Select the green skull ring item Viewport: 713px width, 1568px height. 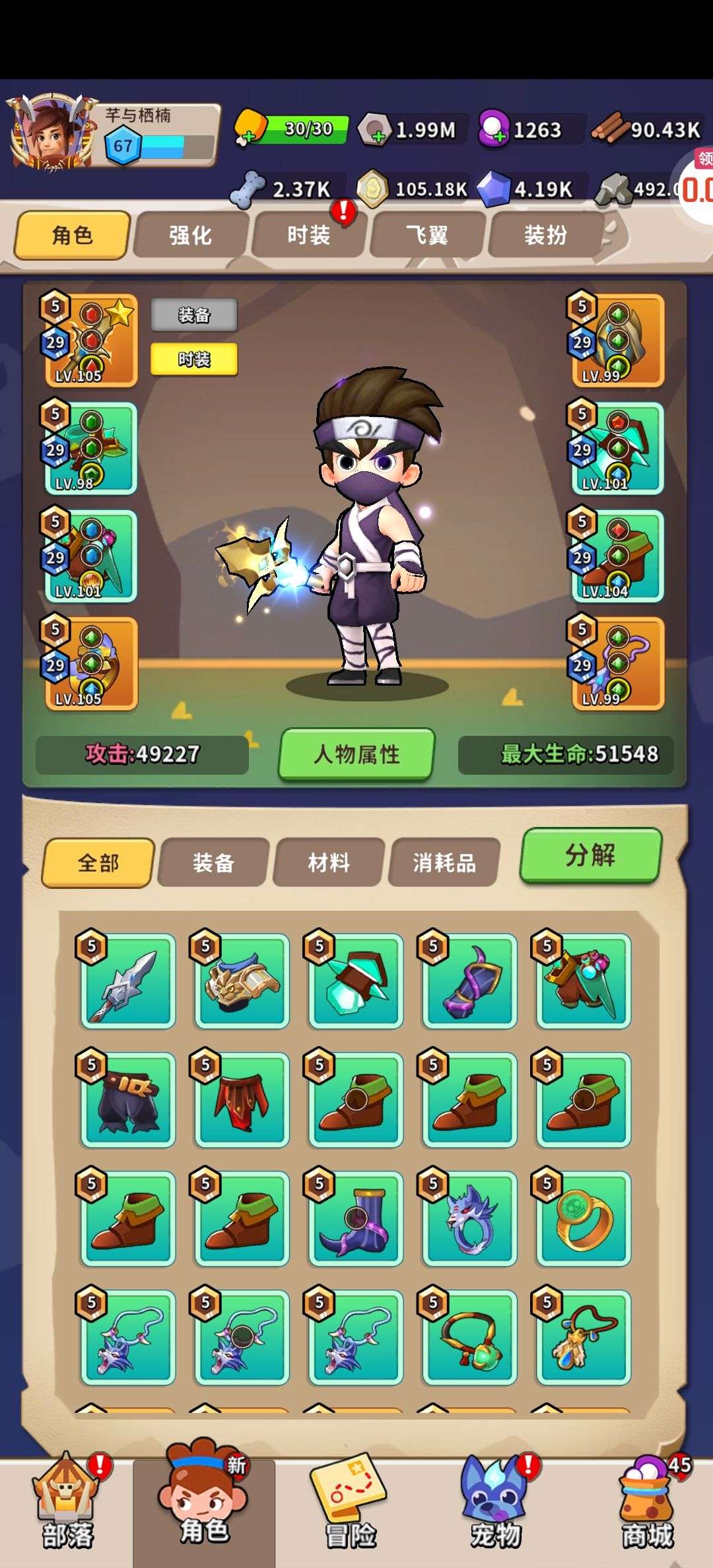[584, 1219]
